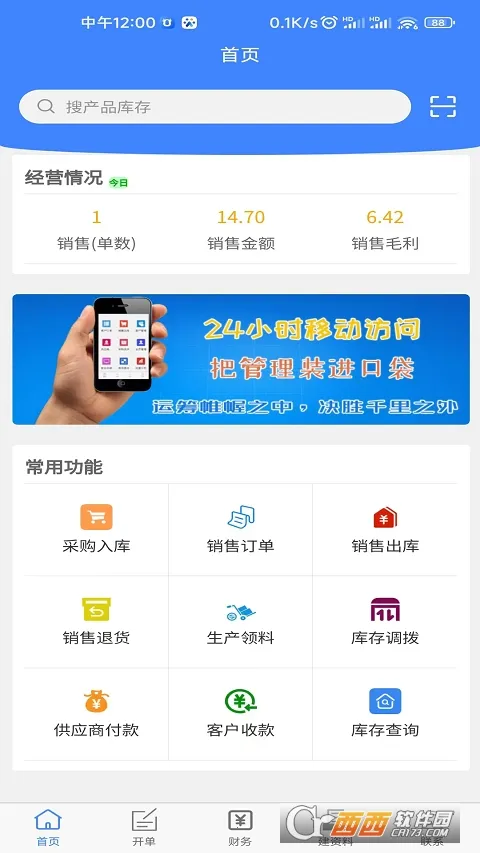Select 客户收款
Viewport: 480px width, 853px height.
tap(241, 714)
